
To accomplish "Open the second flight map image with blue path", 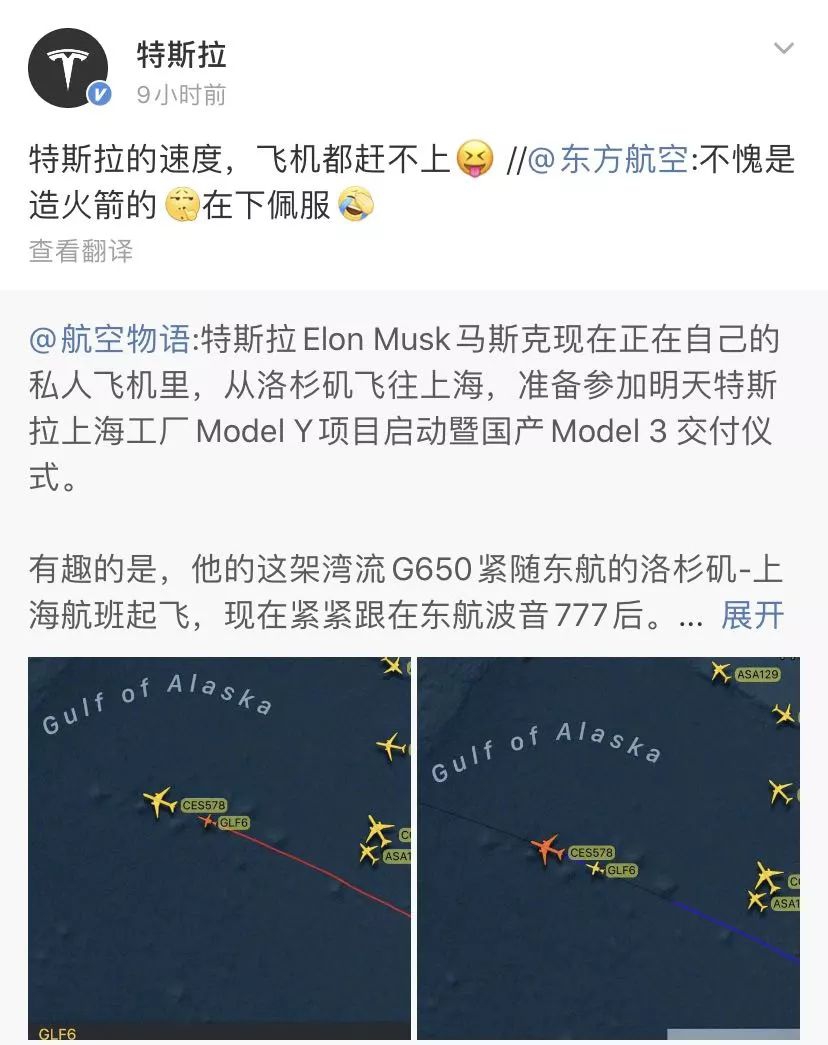I will [x=608, y=848].
